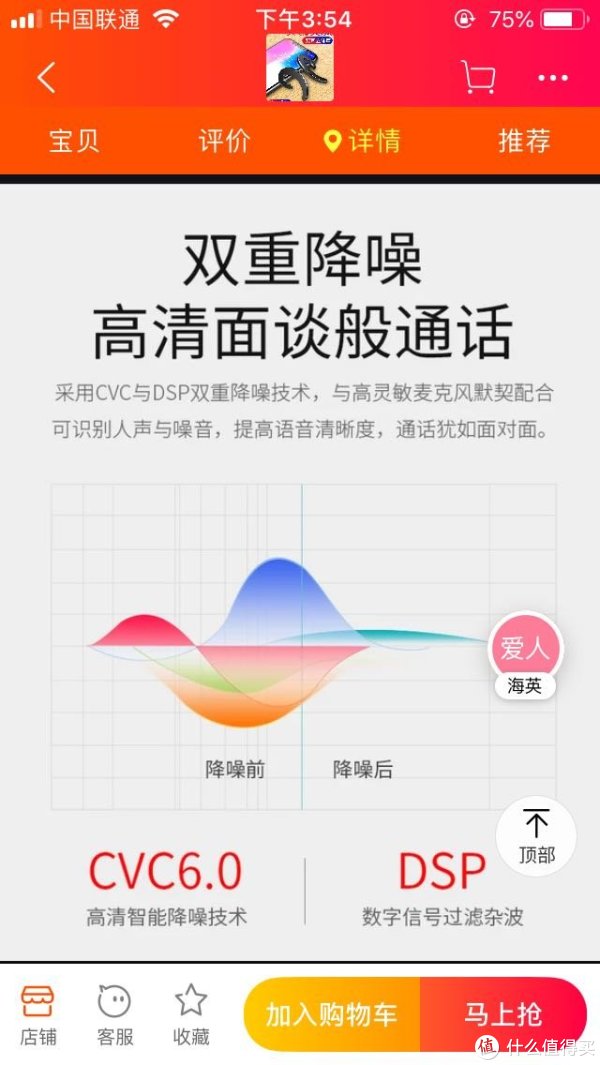Add item to favorites with 收藏
The width and height of the screenshot is (600, 1065).
pyautogui.click(x=191, y=1014)
